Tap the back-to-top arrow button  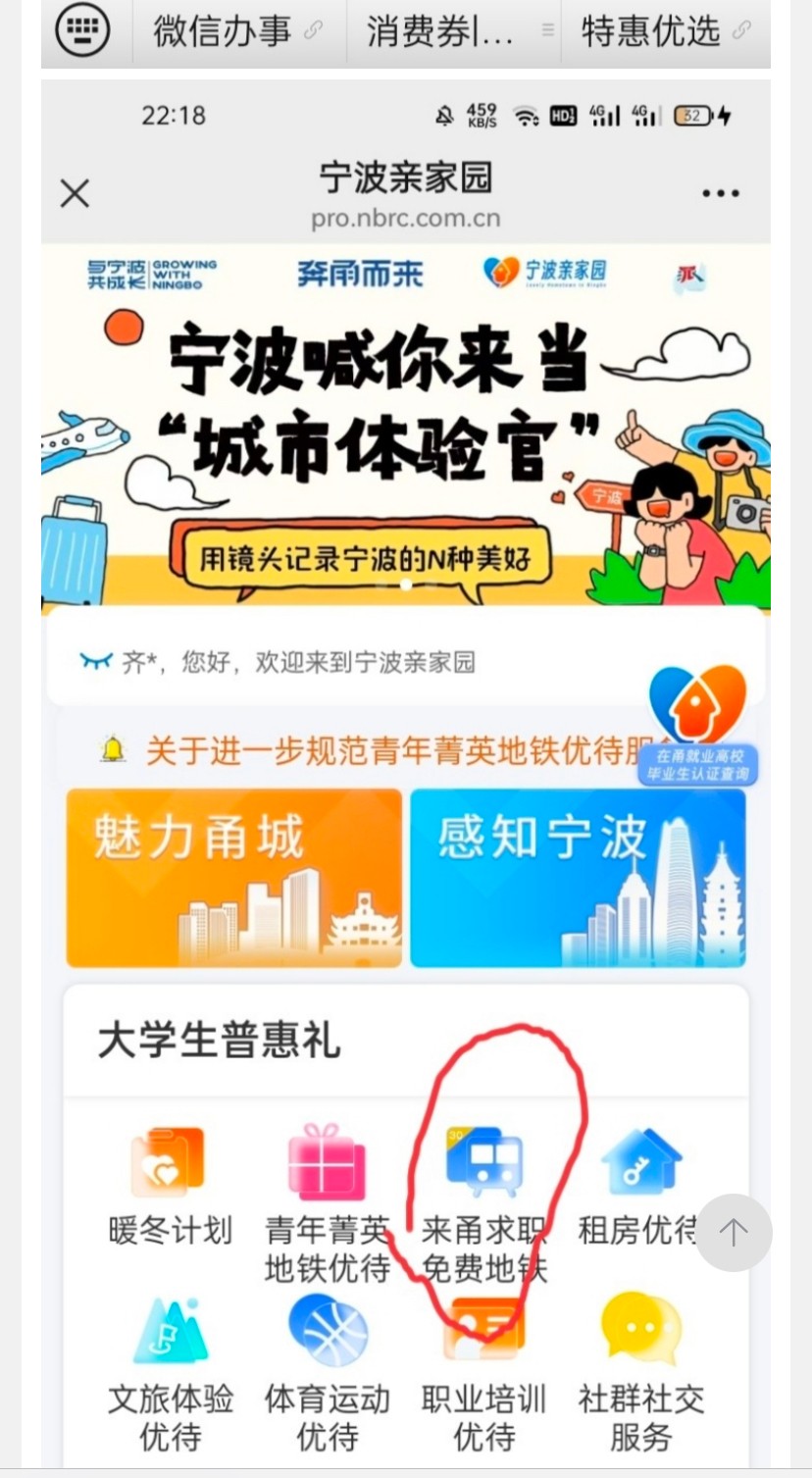pyautogui.click(x=734, y=1233)
